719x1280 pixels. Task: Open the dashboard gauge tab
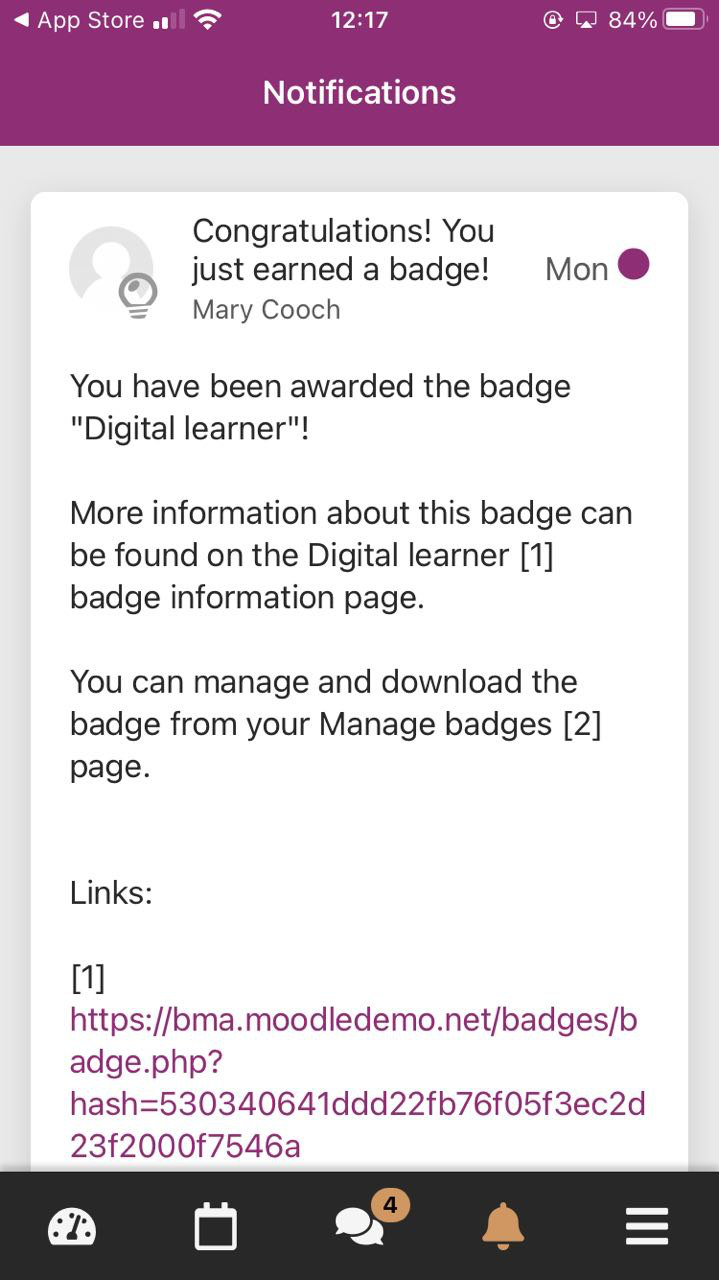pyautogui.click(x=72, y=1226)
